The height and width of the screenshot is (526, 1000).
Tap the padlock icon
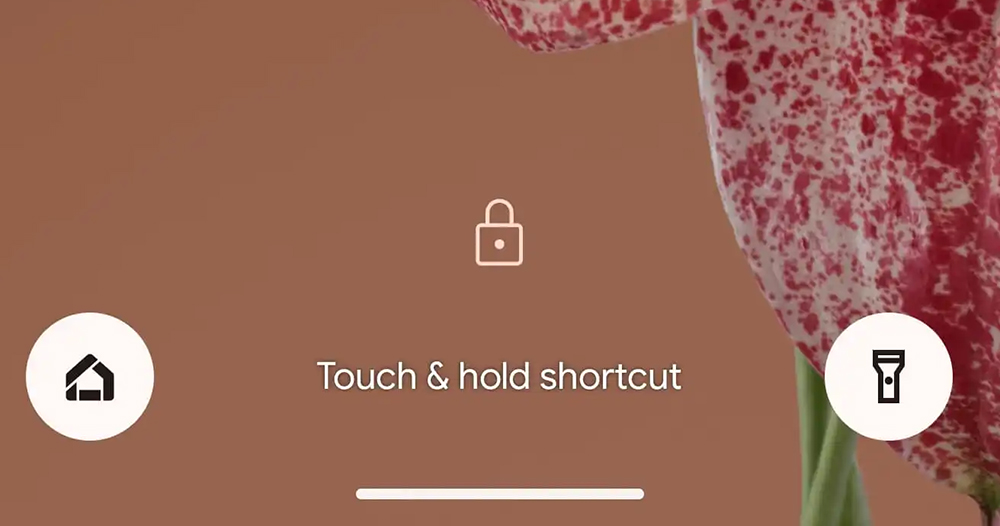(x=499, y=233)
